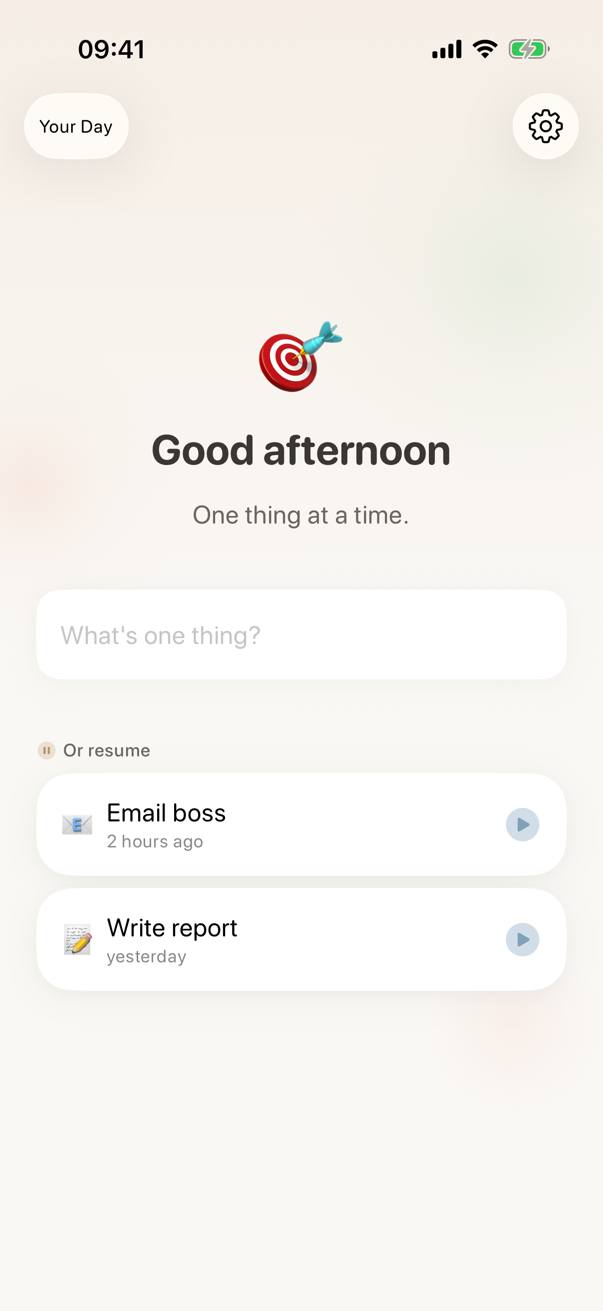This screenshot has width=603, height=1311.
Task: Tap the play icon for Write report
Action: 522,940
